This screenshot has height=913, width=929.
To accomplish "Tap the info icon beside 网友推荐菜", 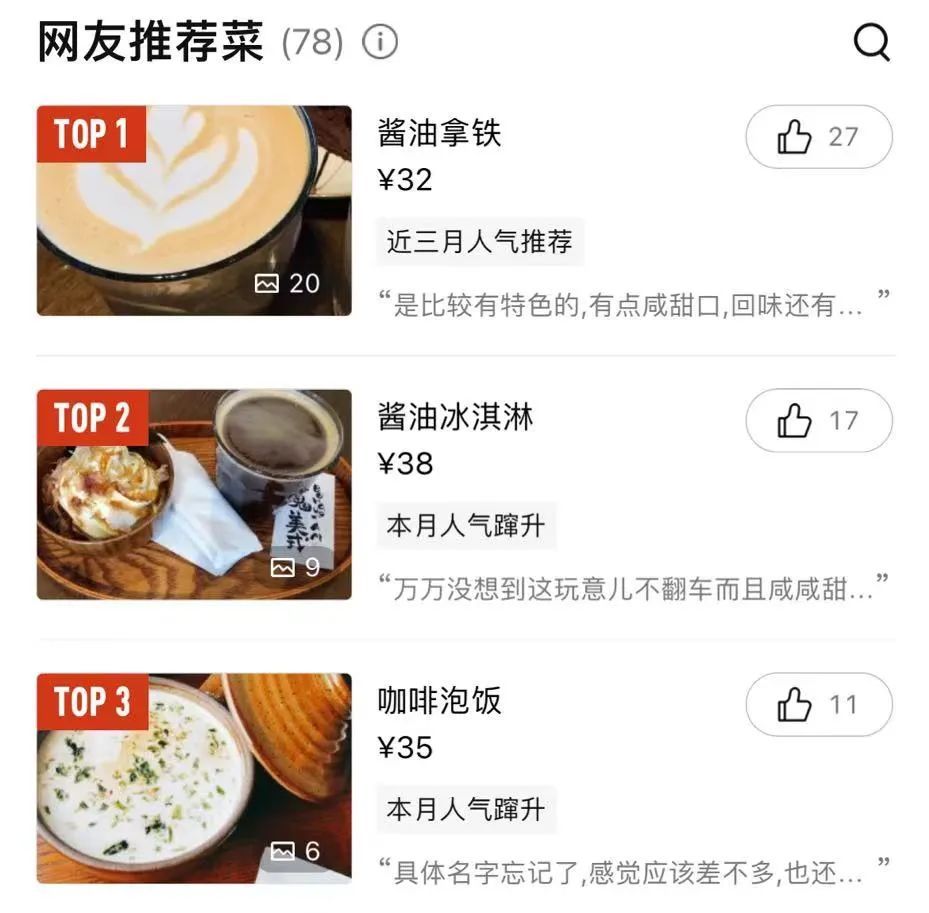I will point(380,42).
